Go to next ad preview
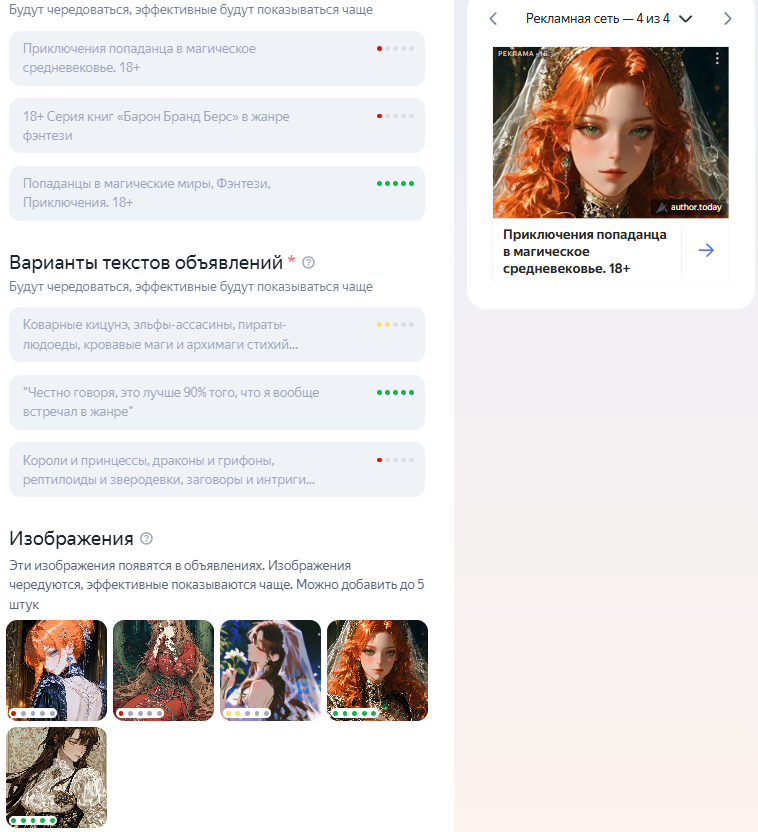 pos(727,19)
